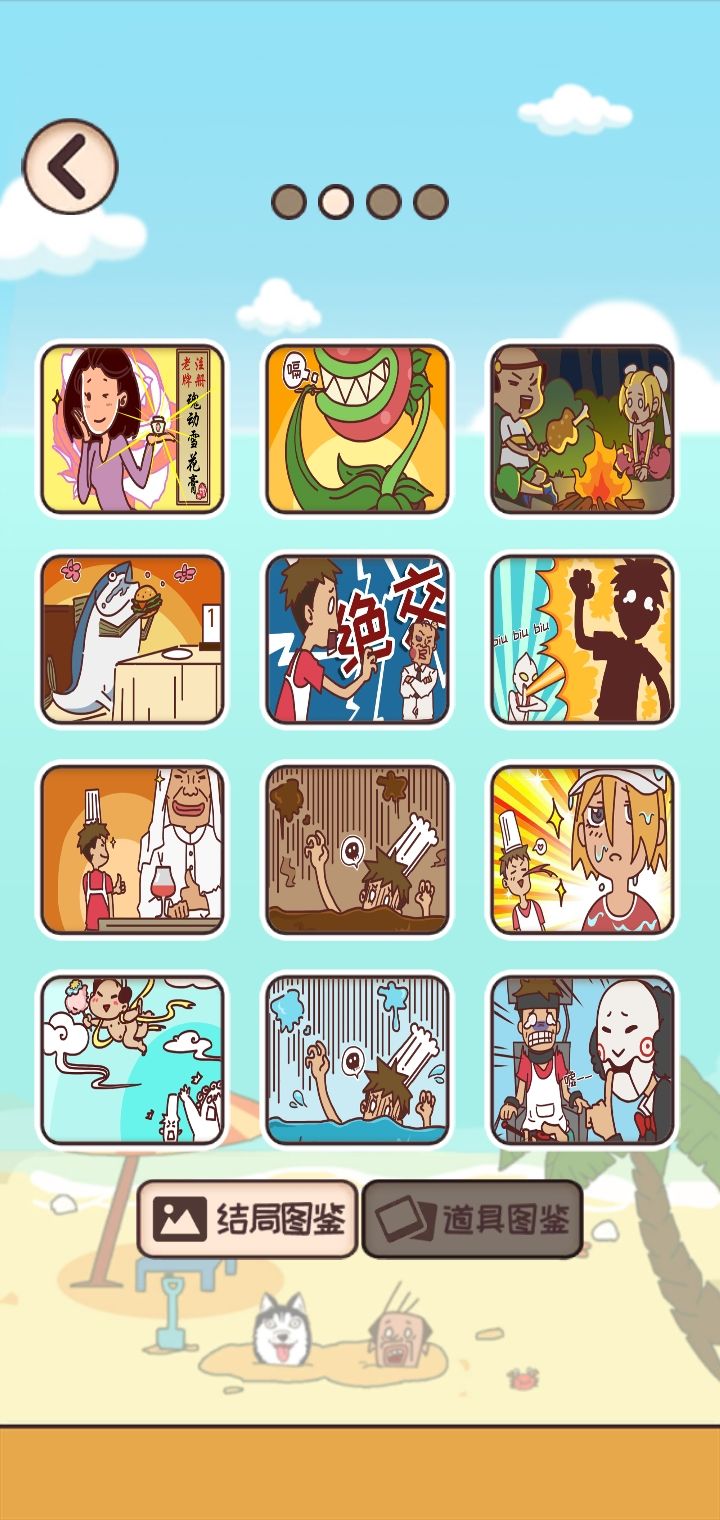Play the man sinking in mud level
The width and height of the screenshot is (720, 1520).
[x=358, y=852]
